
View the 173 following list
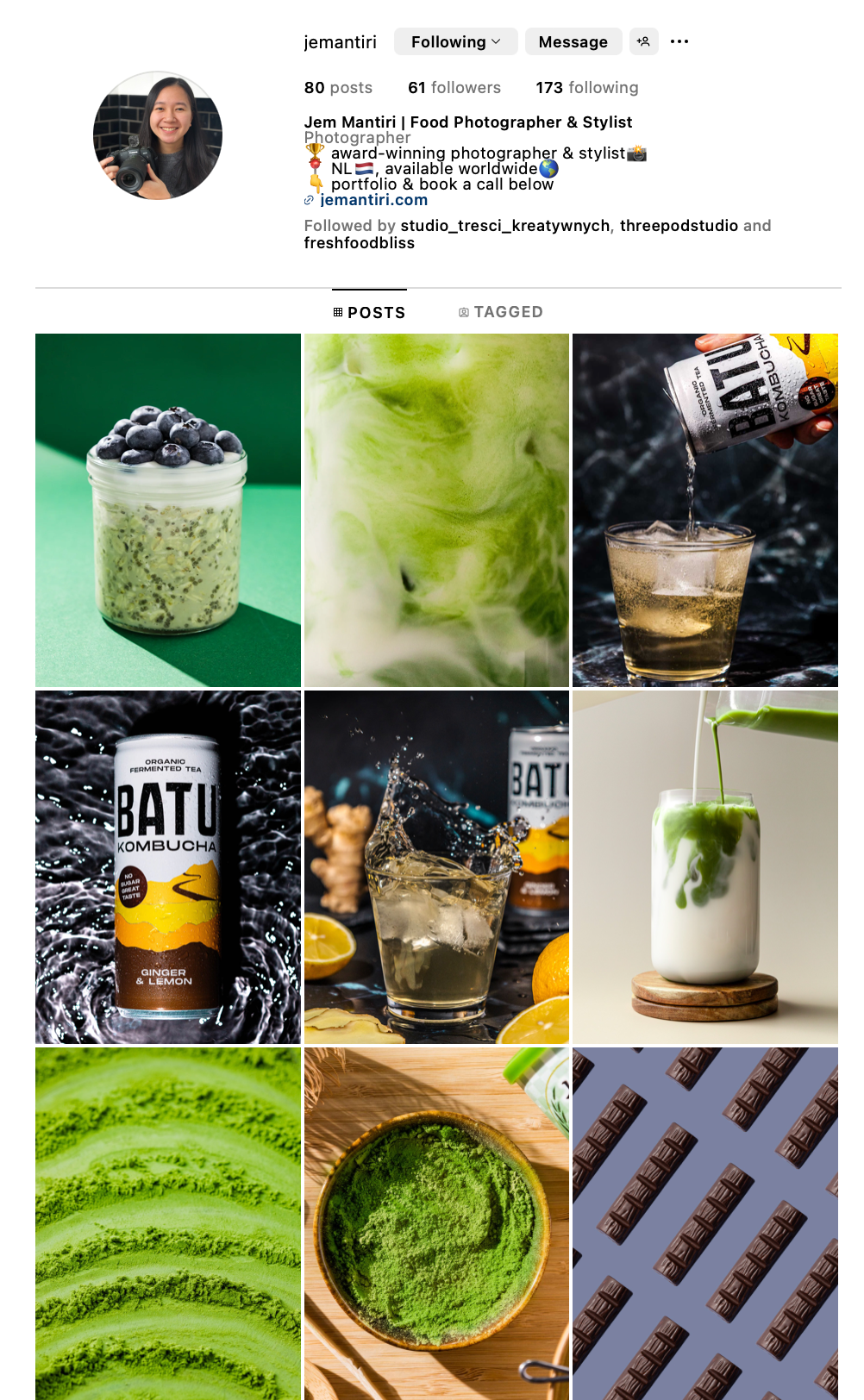(x=586, y=87)
